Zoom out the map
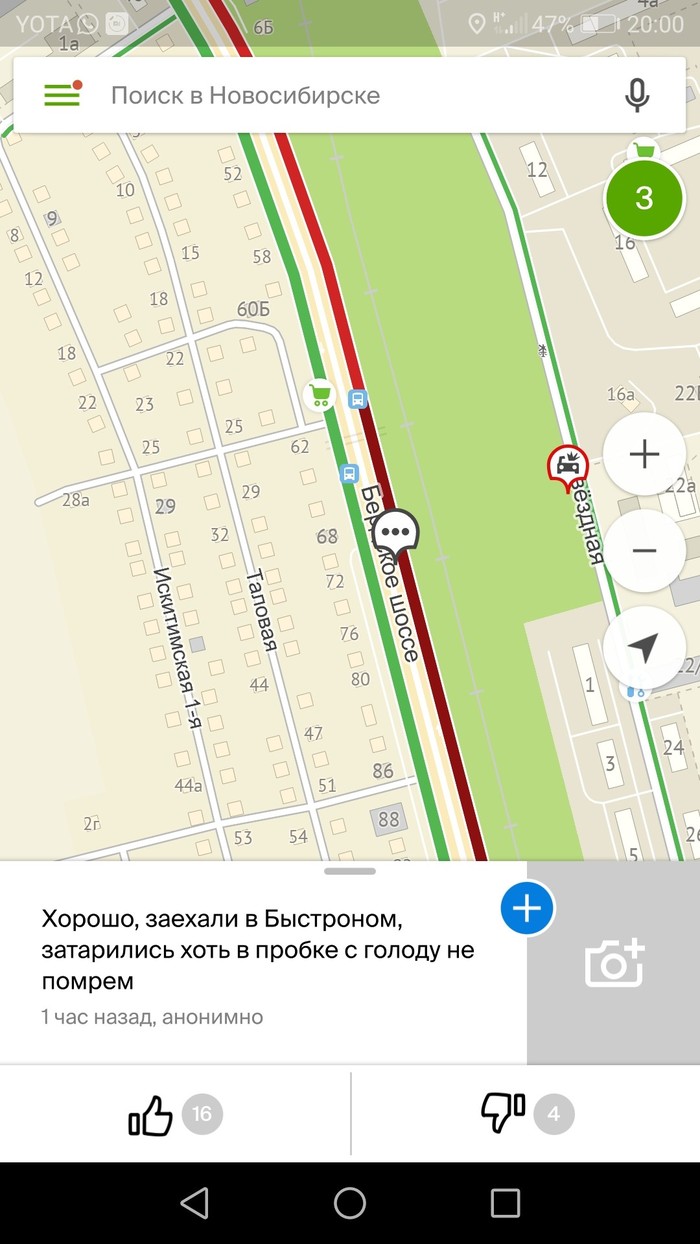 [644, 551]
